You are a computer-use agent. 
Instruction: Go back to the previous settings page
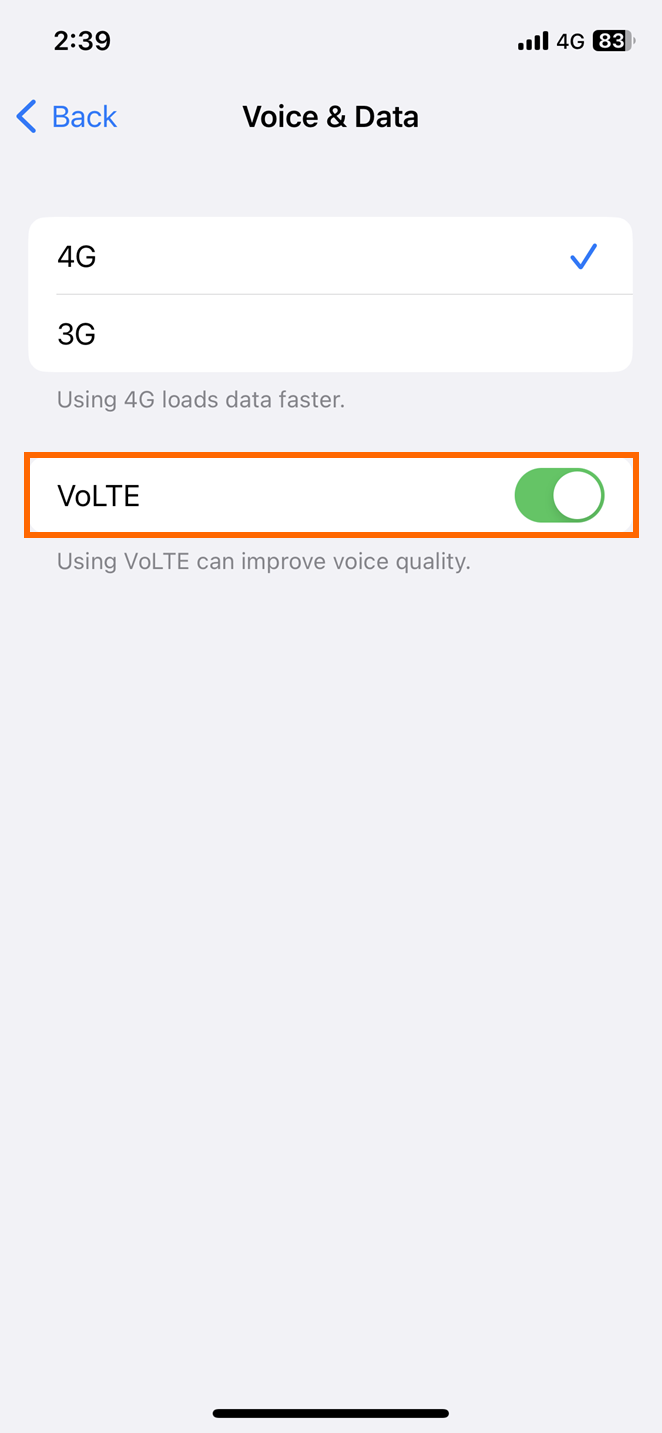click(67, 117)
